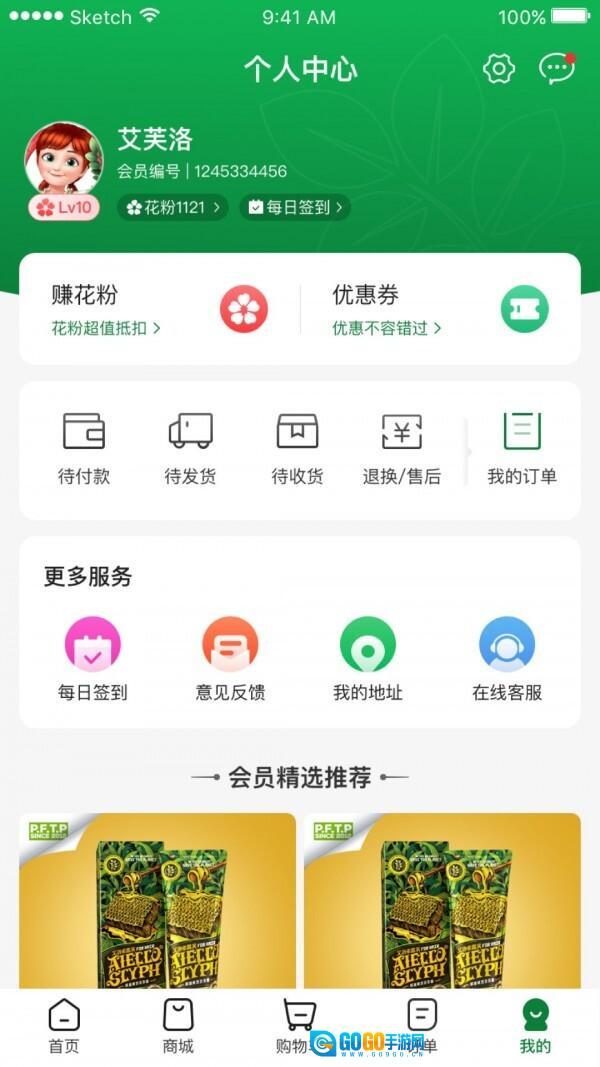View 待付款 pending payment orders
Image resolution: width=600 pixels, height=1067 pixels.
coord(84,449)
